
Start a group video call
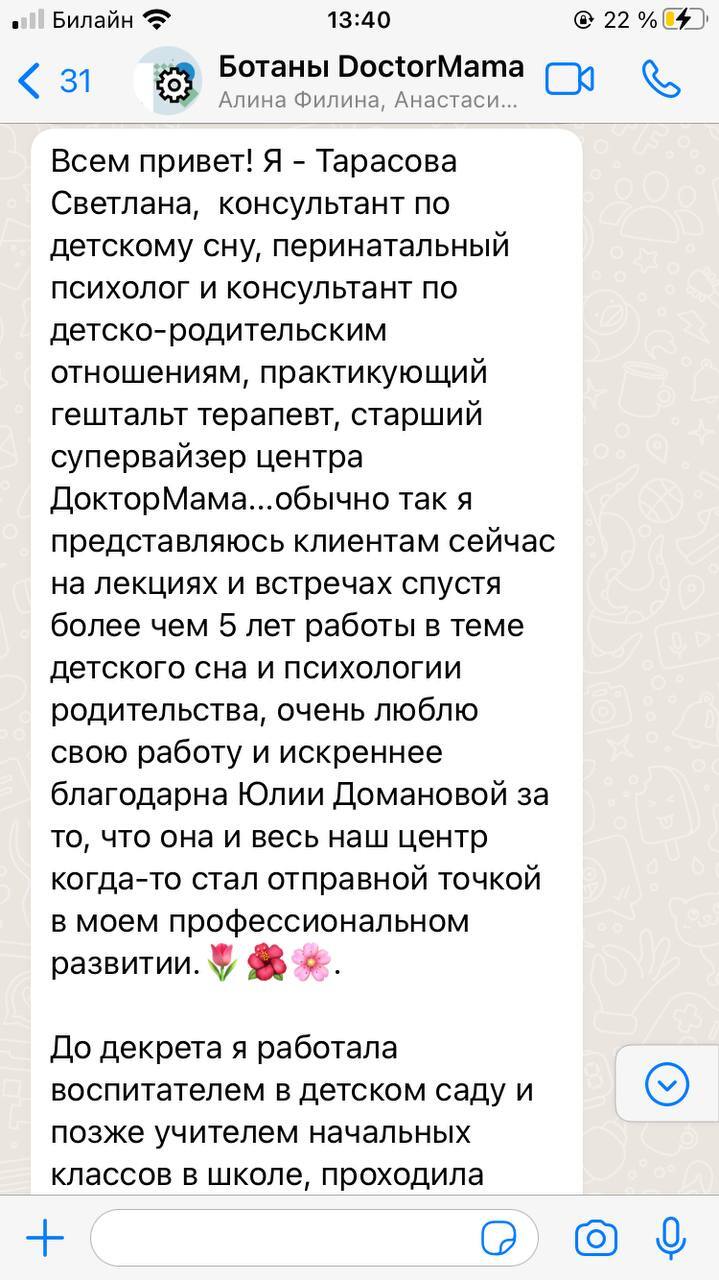pyautogui.click(x=570, y=80)
